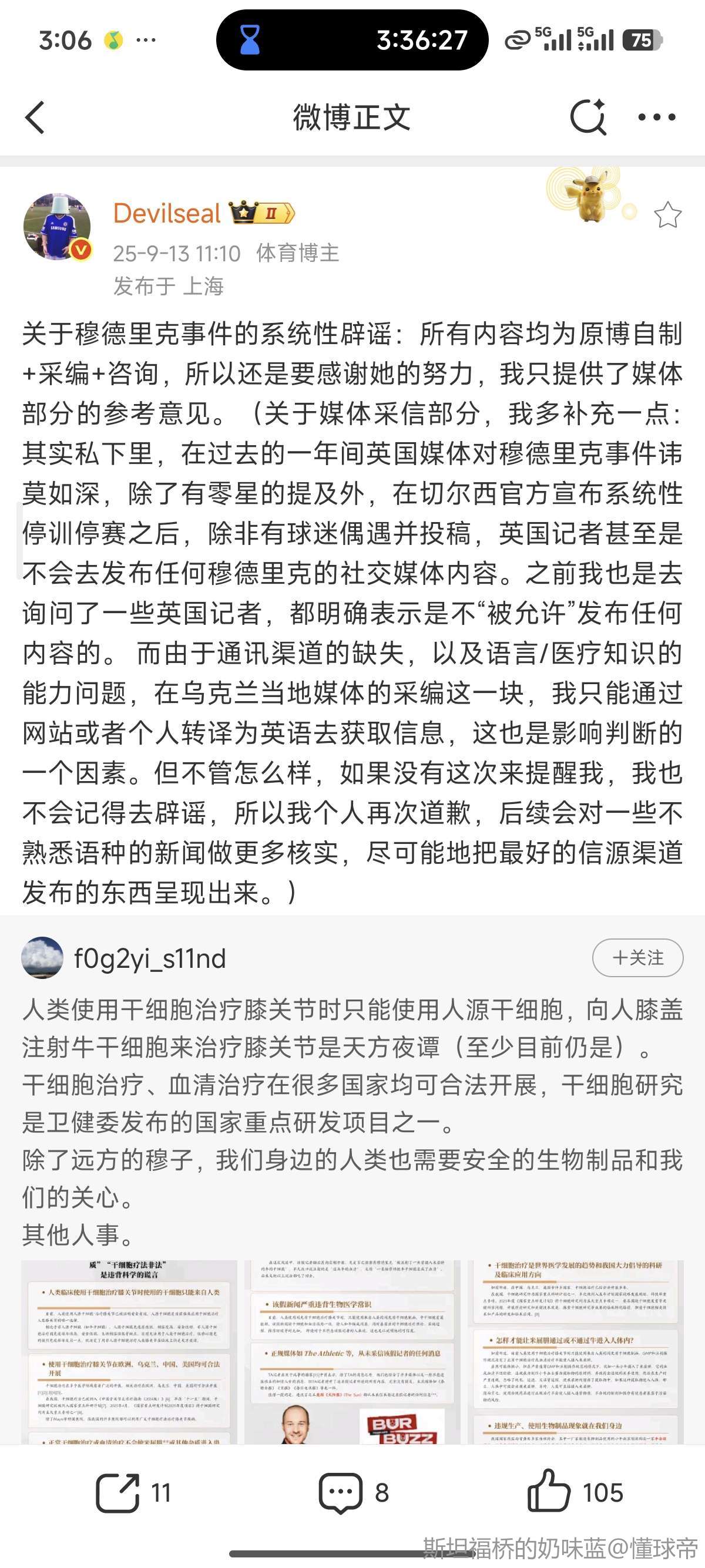This screenshot has width=705, height=1568.
Task: Go back from the Weibo post
Action: pyautogui.click(x=35, y=117)
